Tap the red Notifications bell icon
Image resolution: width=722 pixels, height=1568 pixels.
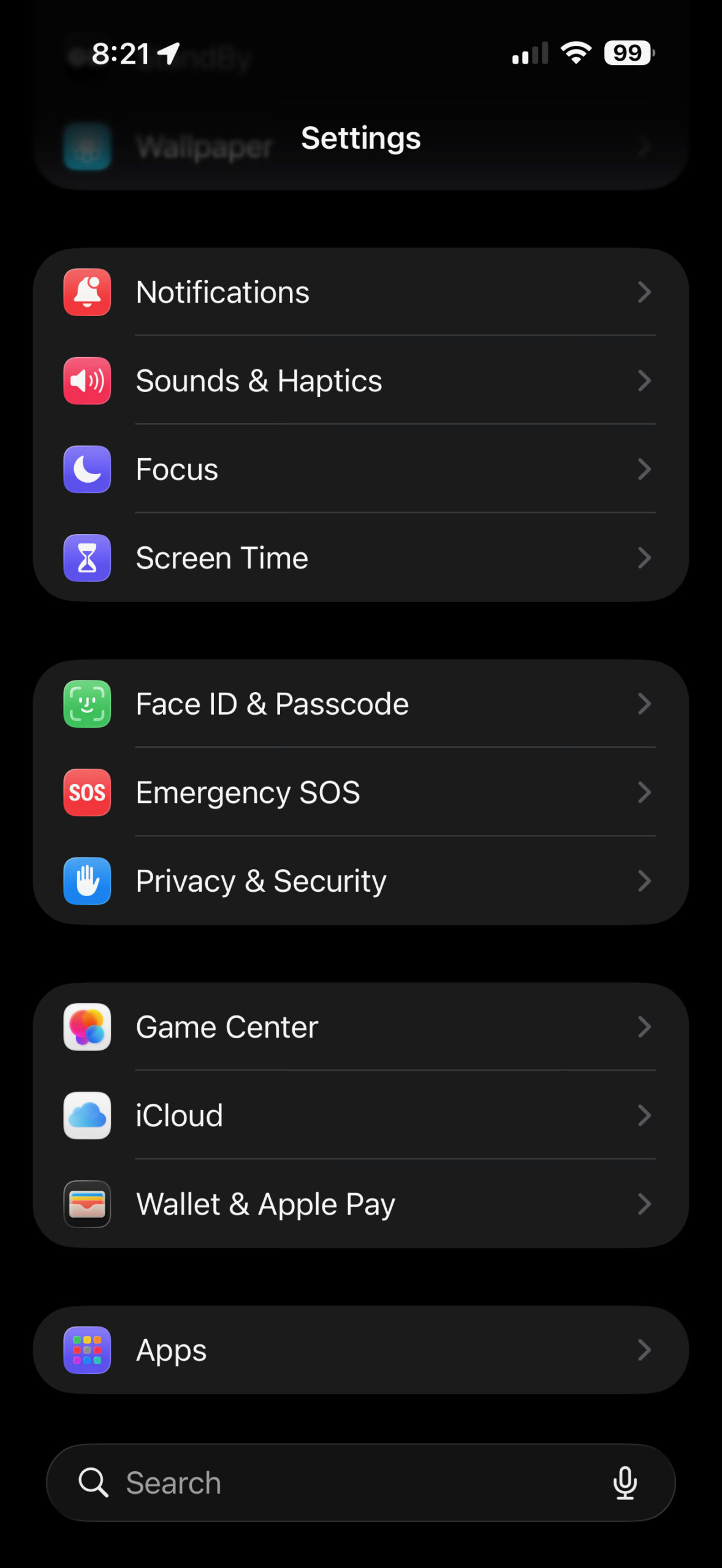point(86,292)
